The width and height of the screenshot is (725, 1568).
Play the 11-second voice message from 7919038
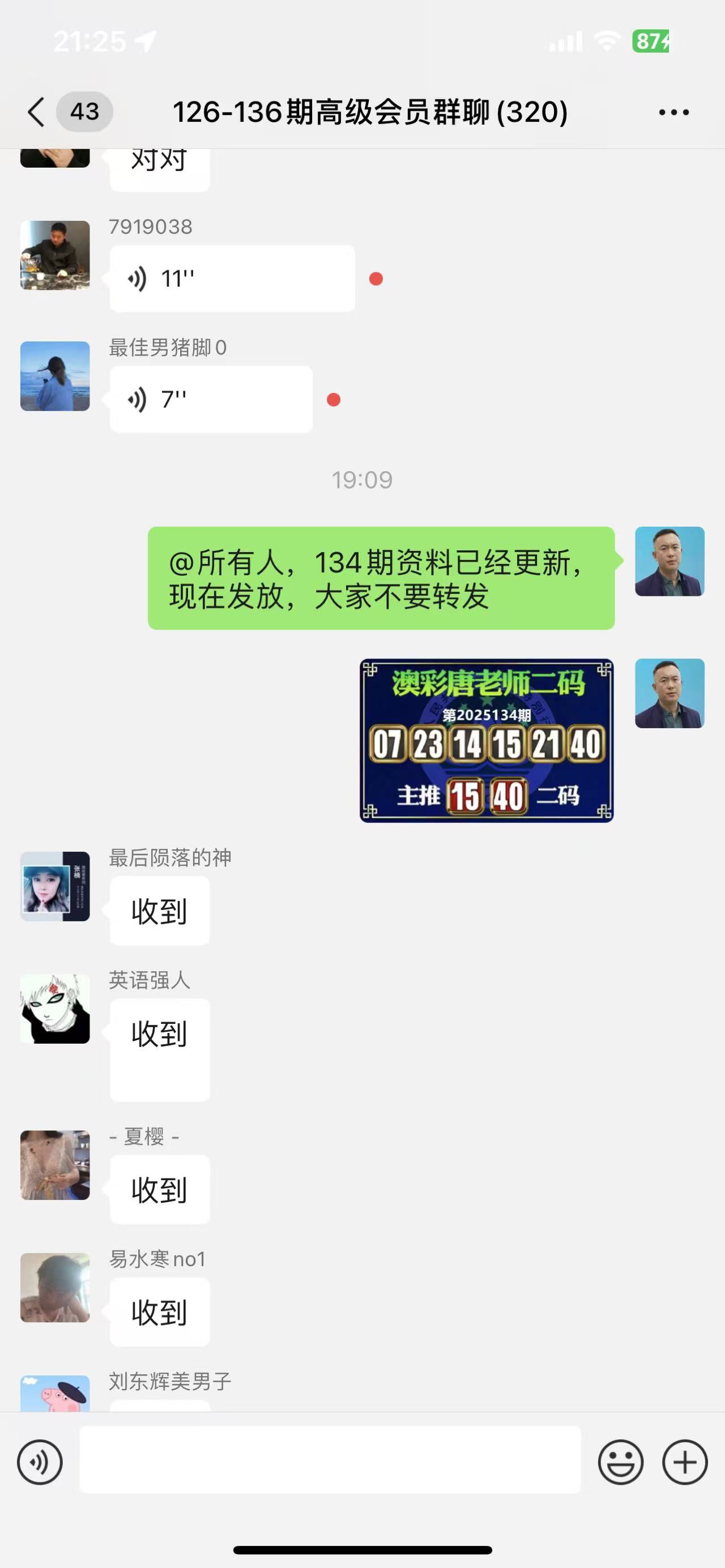pyautogui.click(x=231, y=279)
